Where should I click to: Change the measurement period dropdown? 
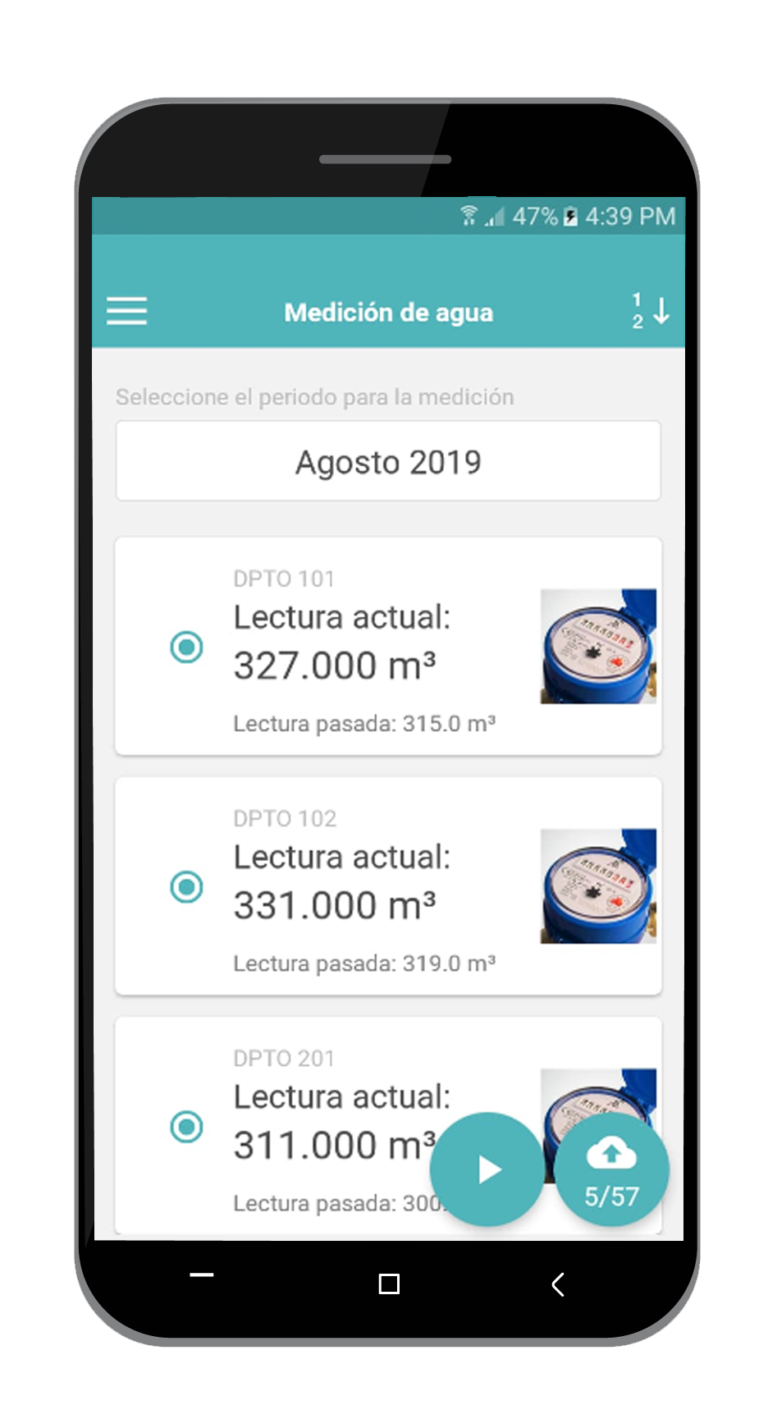pos(388,460)
